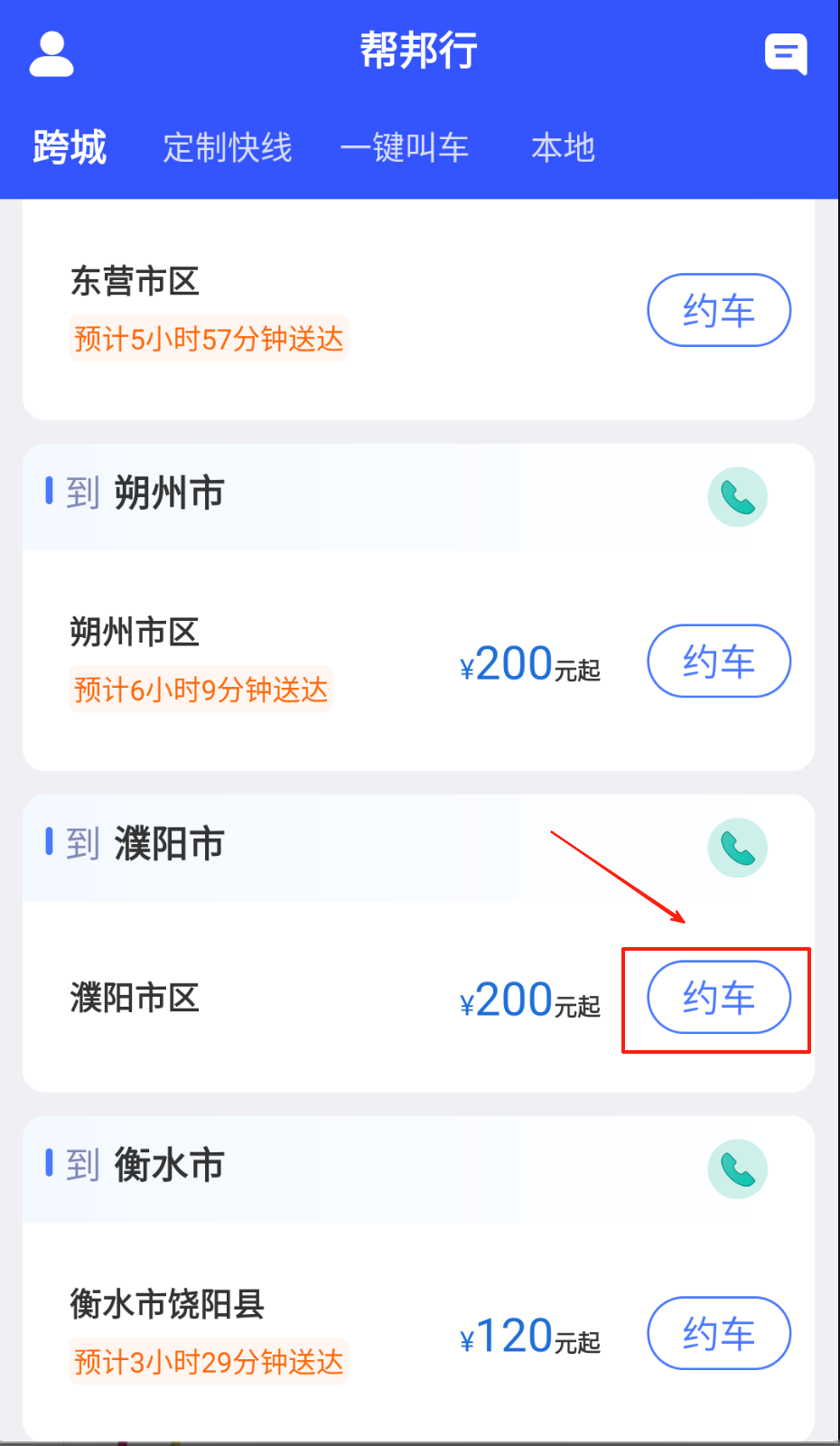Viewport: 840px width, 1446px height.
Task: Switch to the 跨城 tab
Action: 70,147
